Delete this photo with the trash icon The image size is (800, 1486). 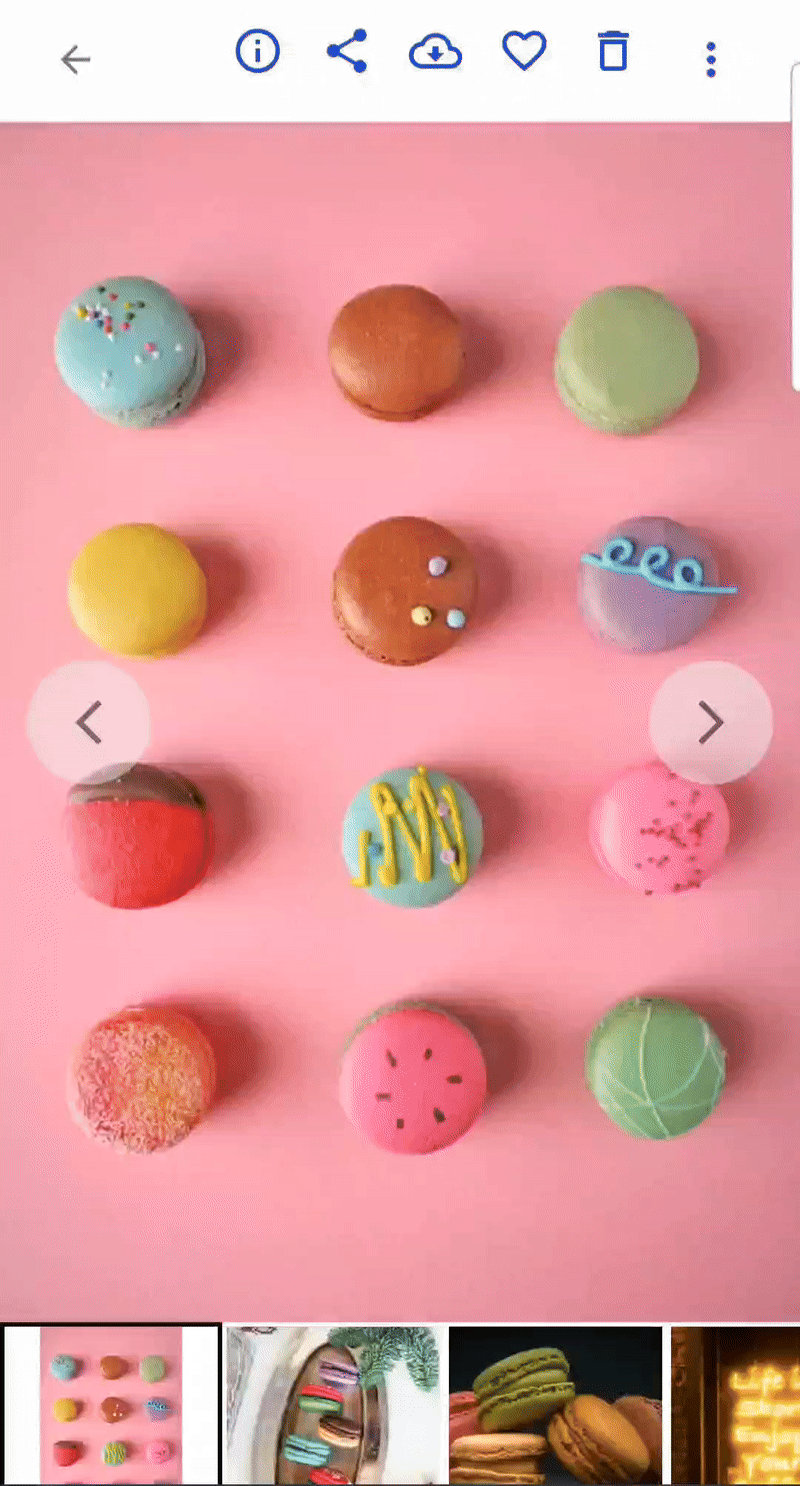click(x=613, y=51)
